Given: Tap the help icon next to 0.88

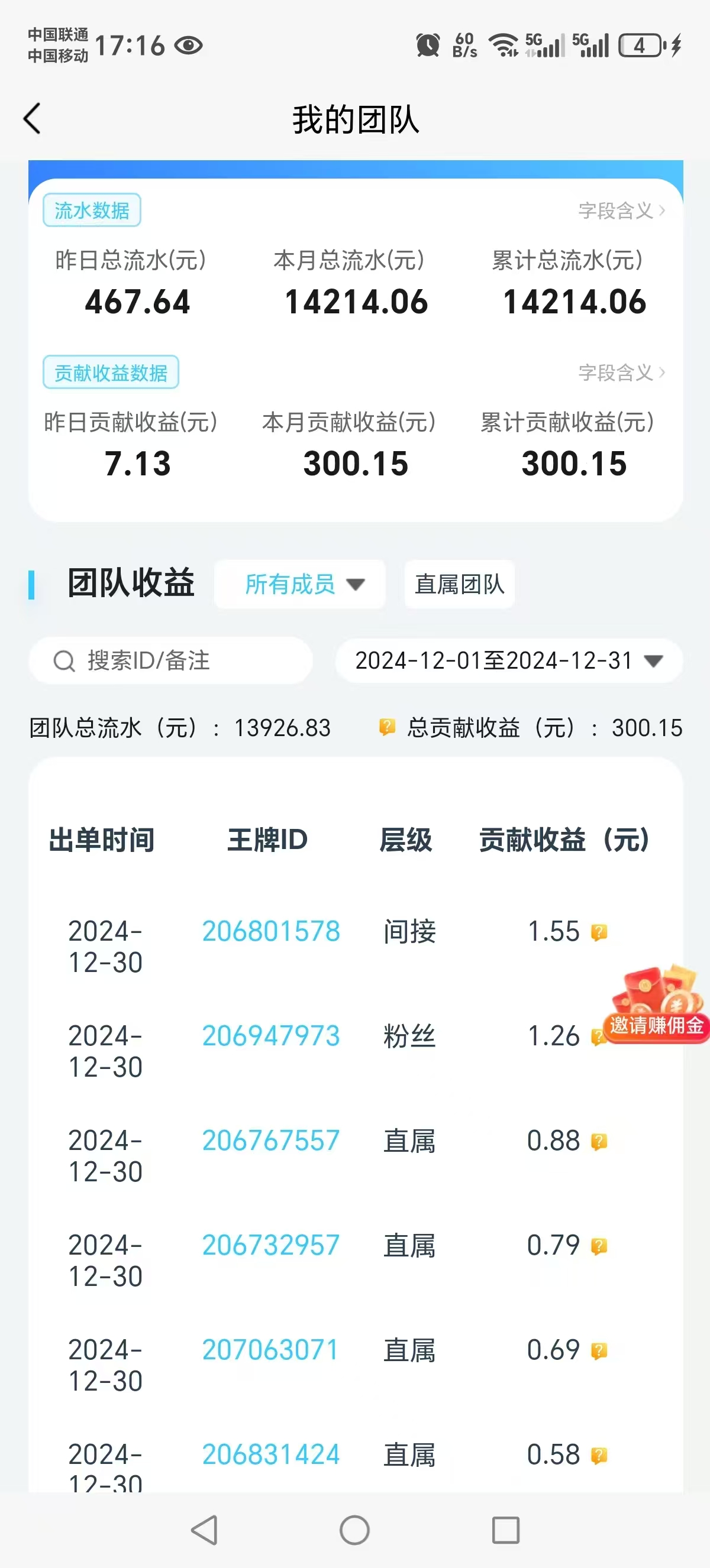Looking at the screenshot, I should tap(599, 1141).
